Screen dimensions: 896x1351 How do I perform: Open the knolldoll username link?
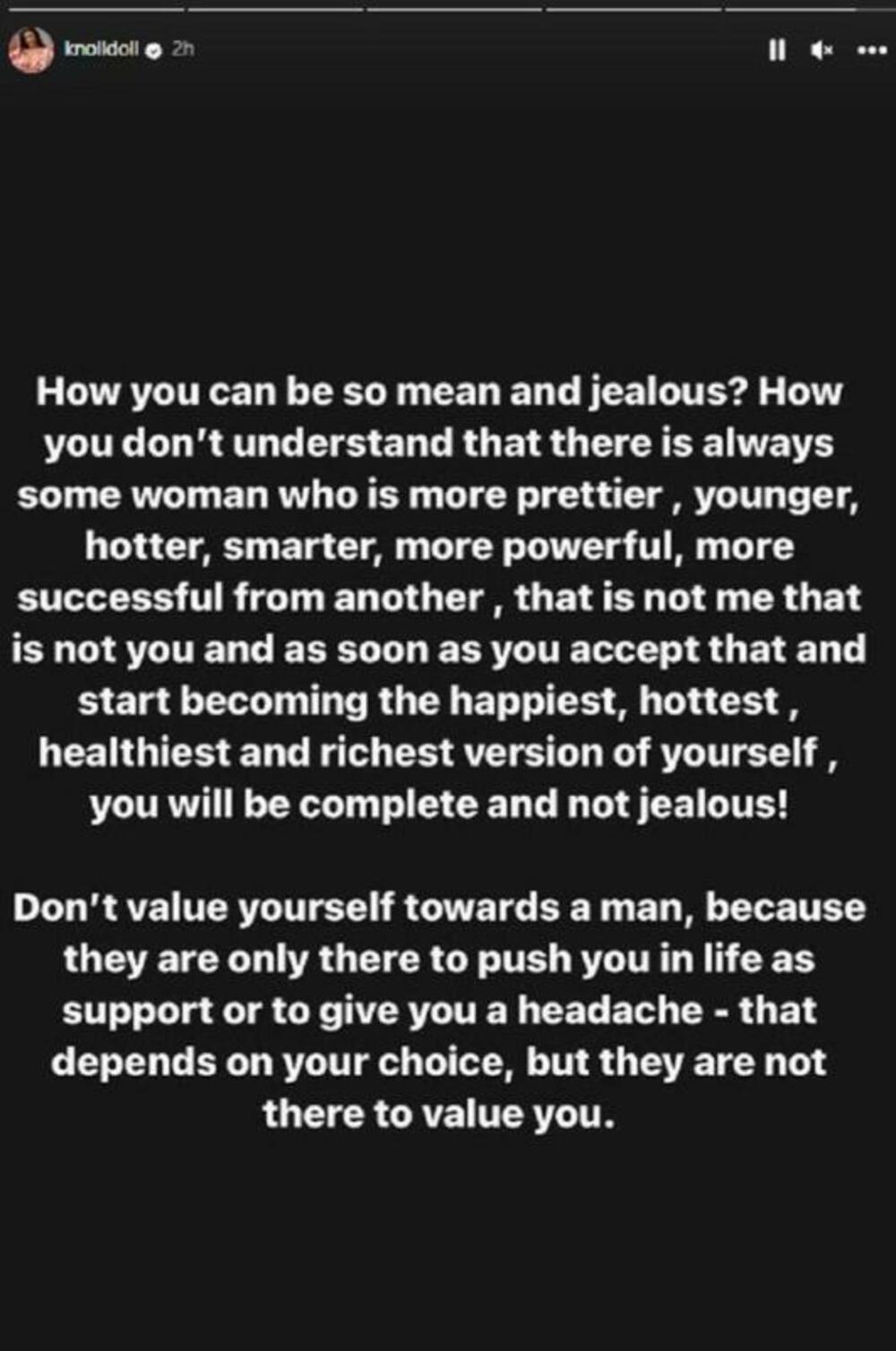(101, 49)
